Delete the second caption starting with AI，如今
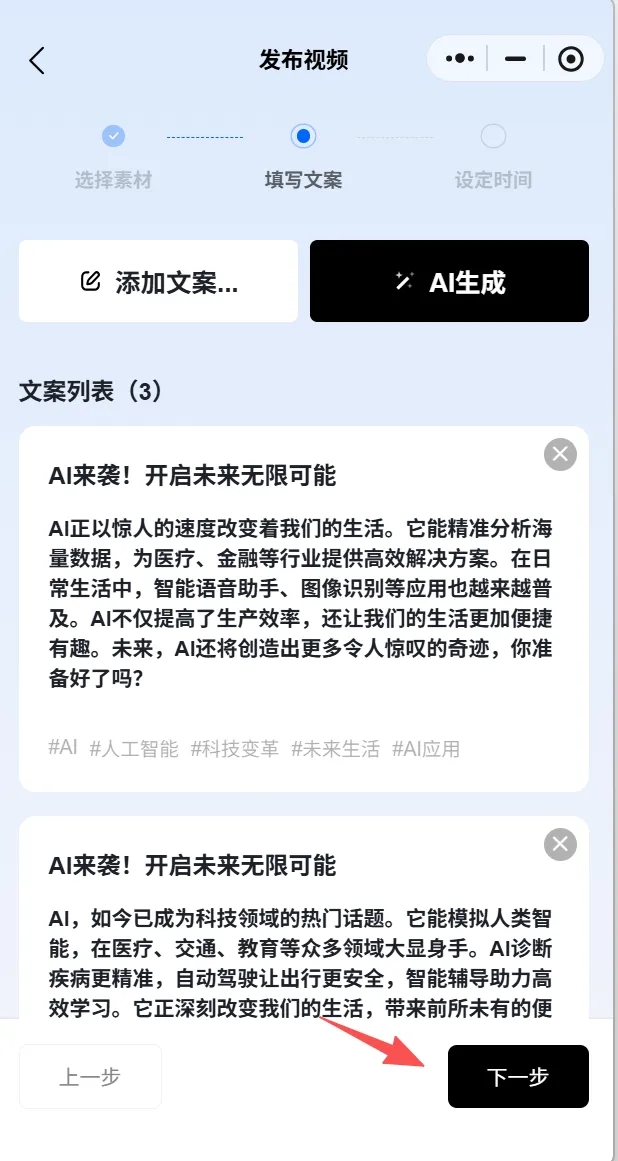Screen dimensions: 618x1161 click(x=560, y=843)
